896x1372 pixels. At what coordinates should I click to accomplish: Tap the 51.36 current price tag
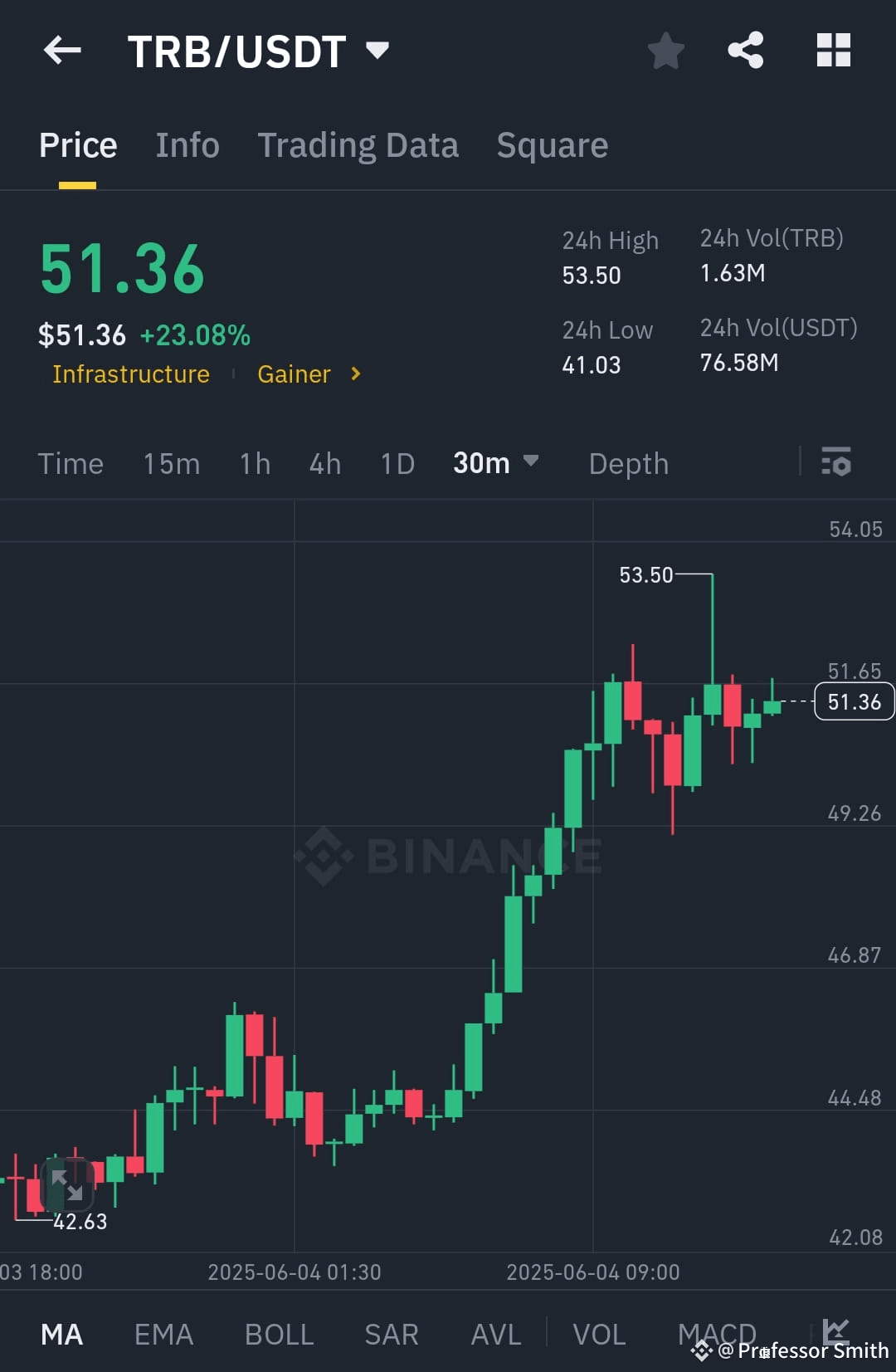coord(854,701)
